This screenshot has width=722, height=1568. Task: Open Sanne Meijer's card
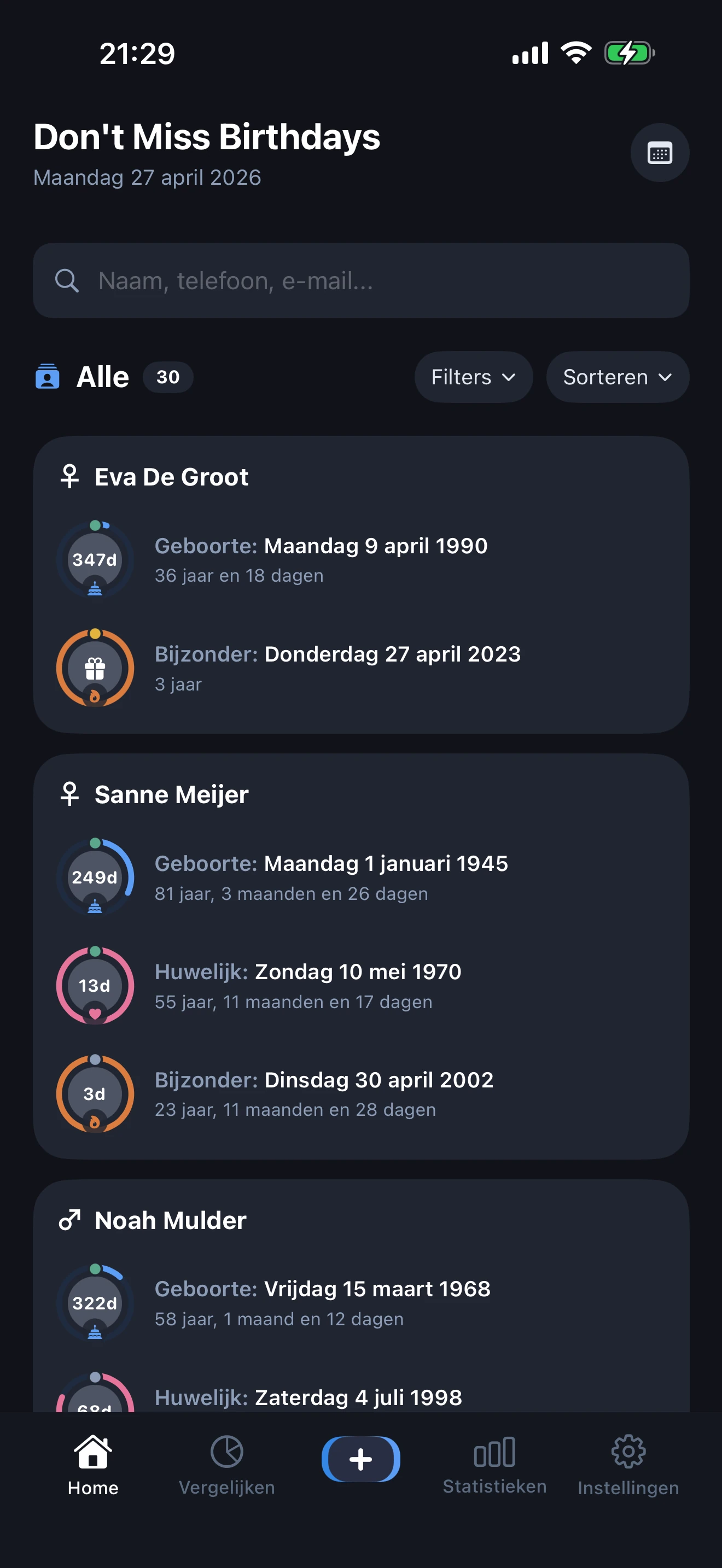(172, 795)
